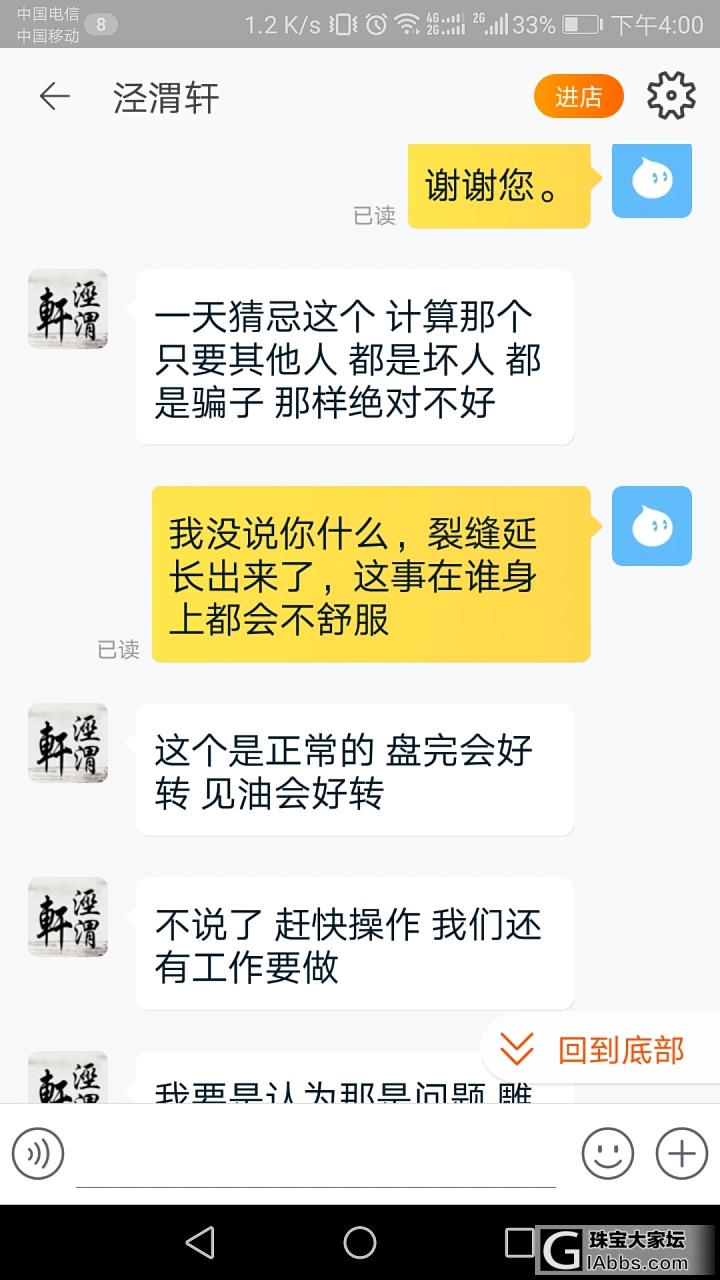Open seller avatar beside 一天猜忌这个 message
This screenshot has height=1280, width=720.
[x=67, y=309]
